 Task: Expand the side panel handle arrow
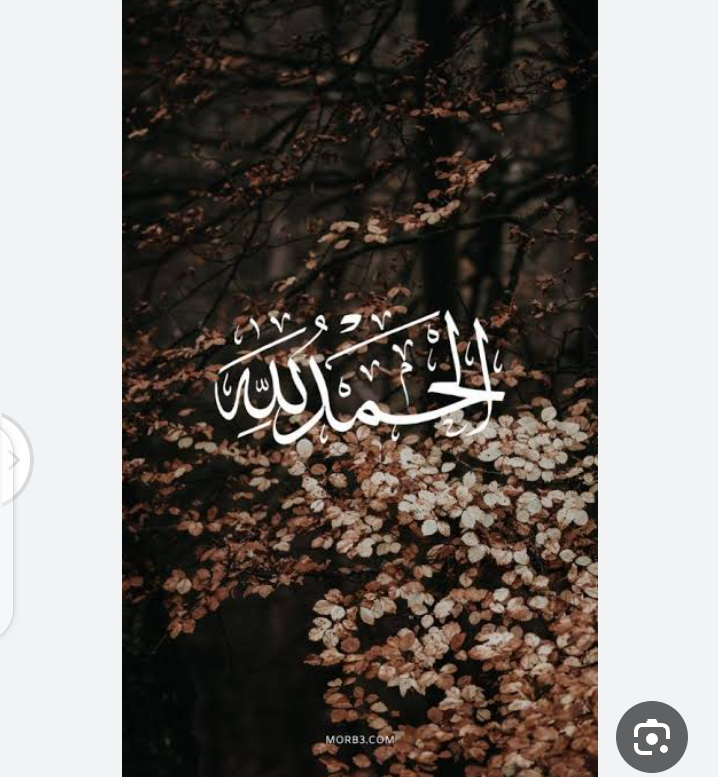pyautogui.click(x=14, y=460)
